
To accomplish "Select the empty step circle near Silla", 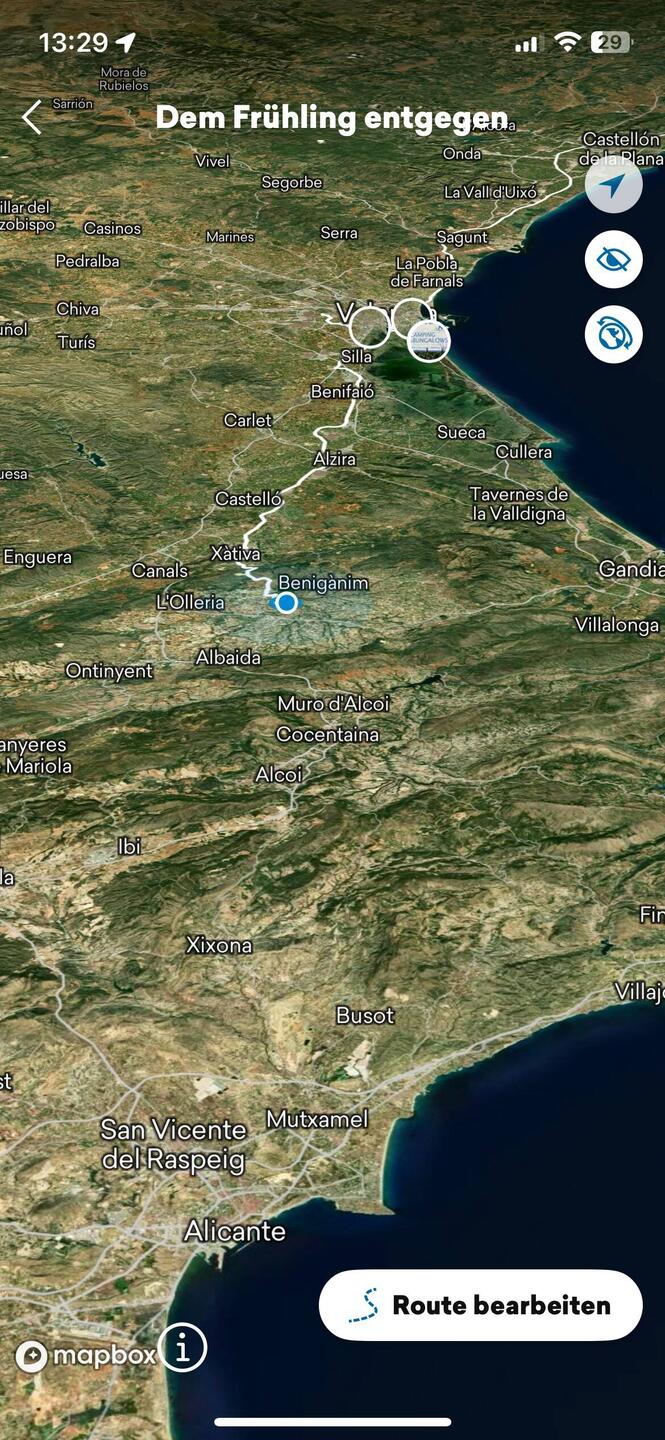I will [369, 326].
